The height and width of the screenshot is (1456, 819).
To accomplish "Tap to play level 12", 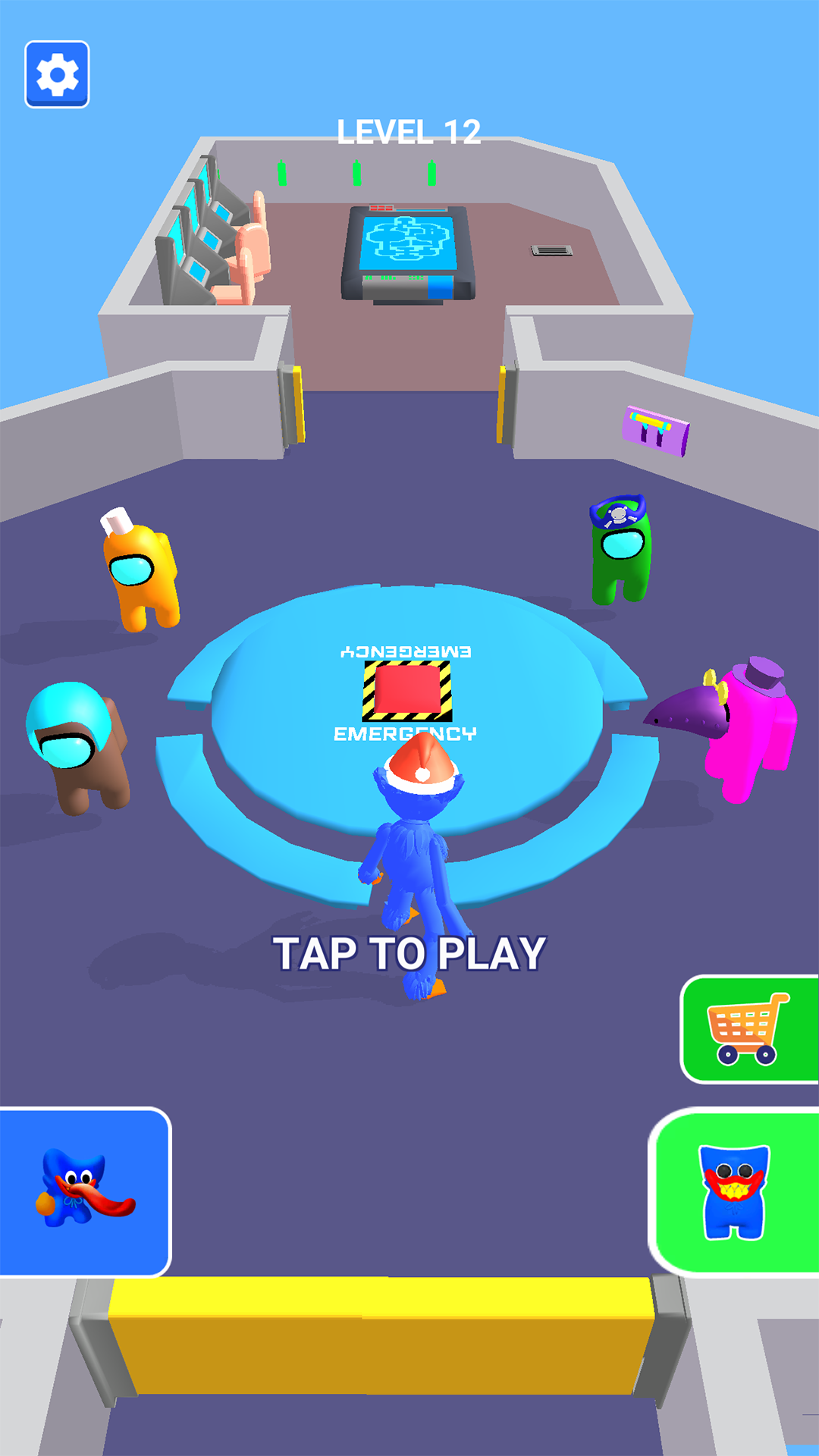I will tap(409, 953).
